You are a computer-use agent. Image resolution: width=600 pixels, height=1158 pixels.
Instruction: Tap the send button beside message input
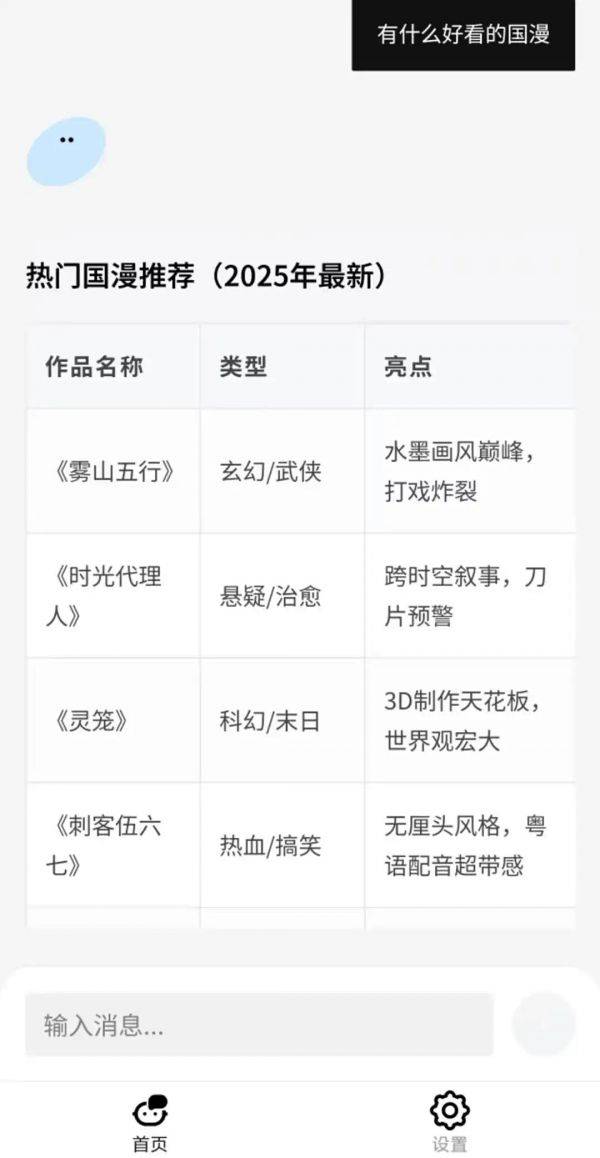543,1024
